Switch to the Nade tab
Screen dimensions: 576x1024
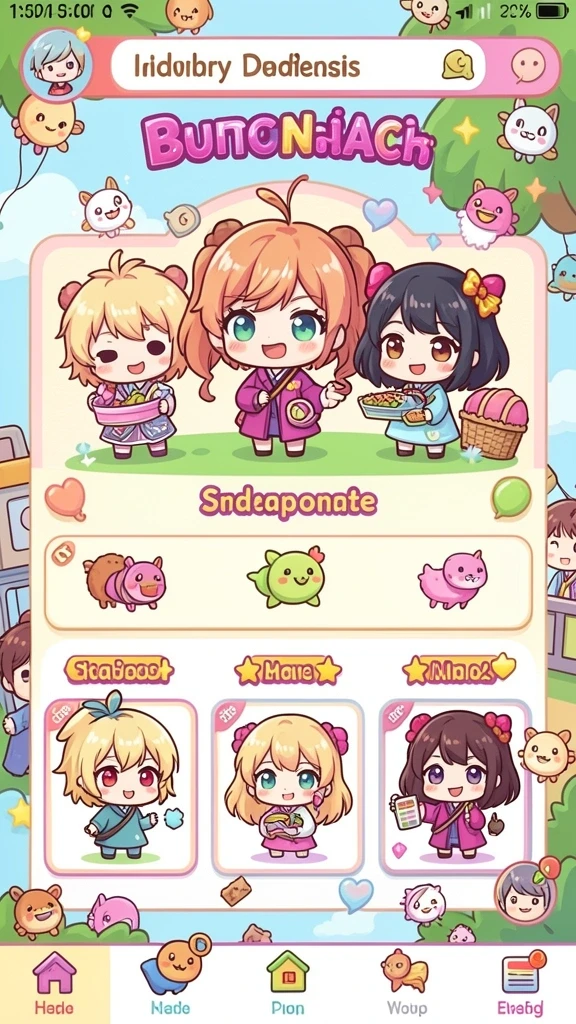[x=171, y=984]
